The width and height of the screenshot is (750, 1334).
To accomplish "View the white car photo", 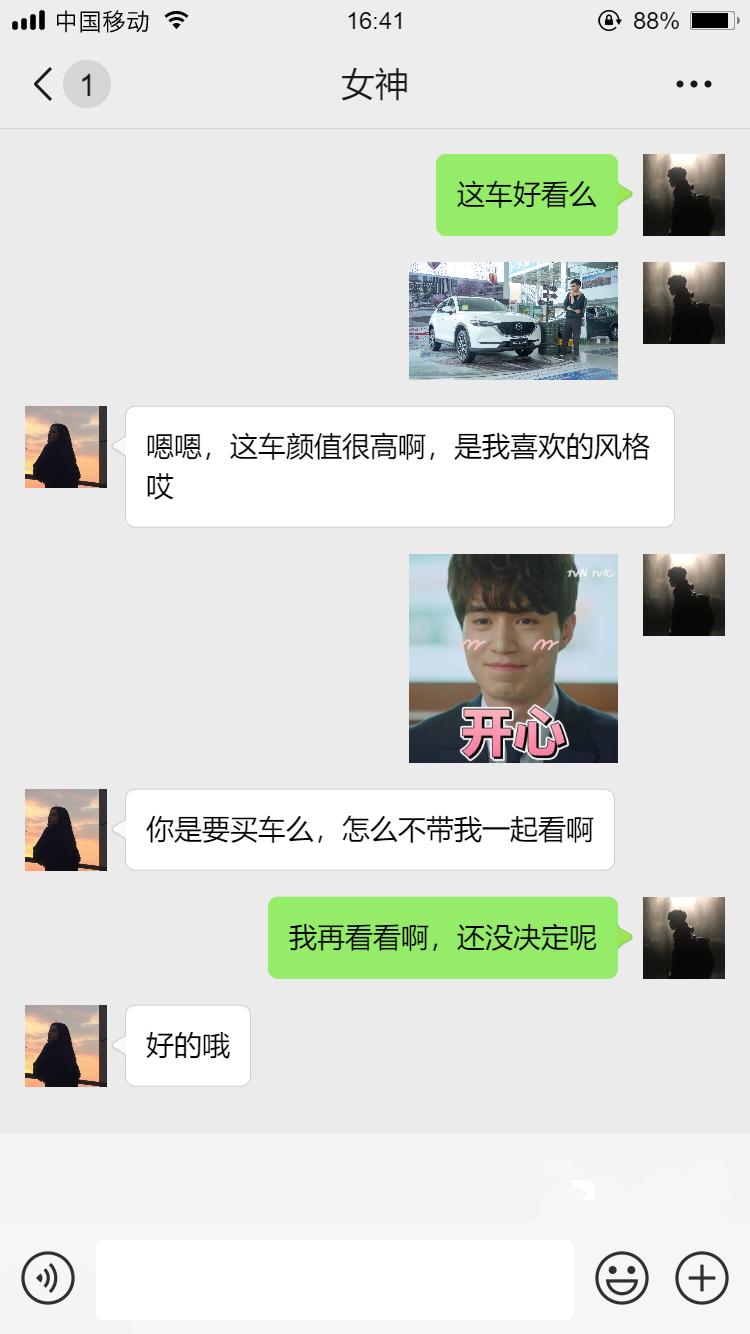I will pyautogui.click(x=513, y=321).
